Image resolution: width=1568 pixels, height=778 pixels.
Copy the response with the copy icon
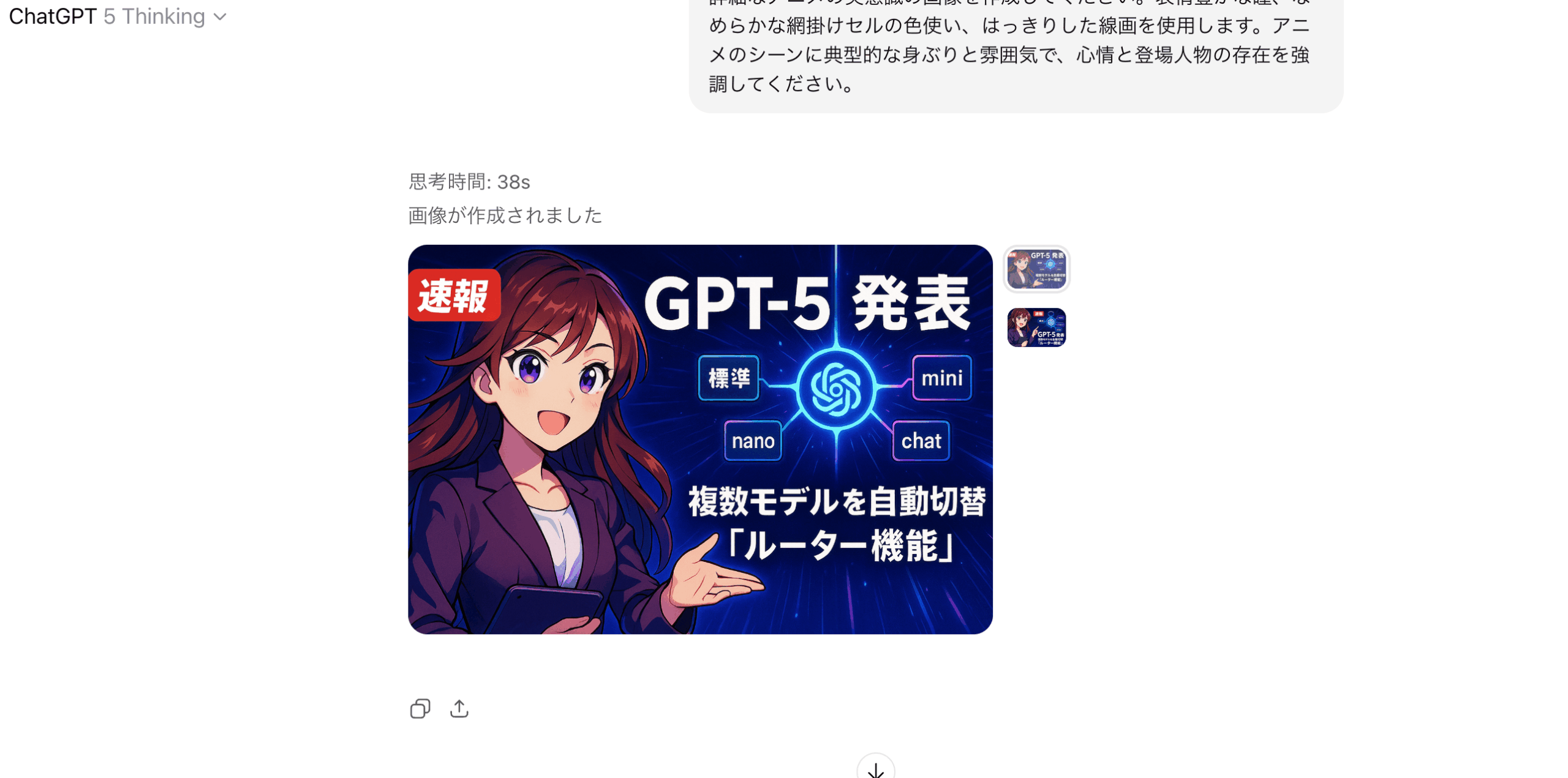420,708
